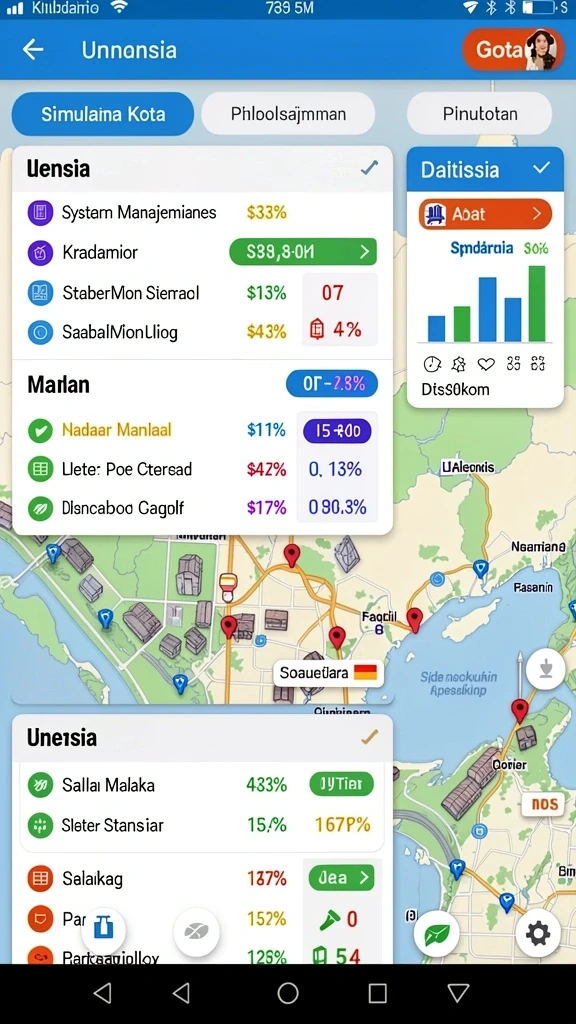Image resolution: width=576 pixels, height=1024 pixels.
Task: Open the Gota profile button
Action: (513, 50)
